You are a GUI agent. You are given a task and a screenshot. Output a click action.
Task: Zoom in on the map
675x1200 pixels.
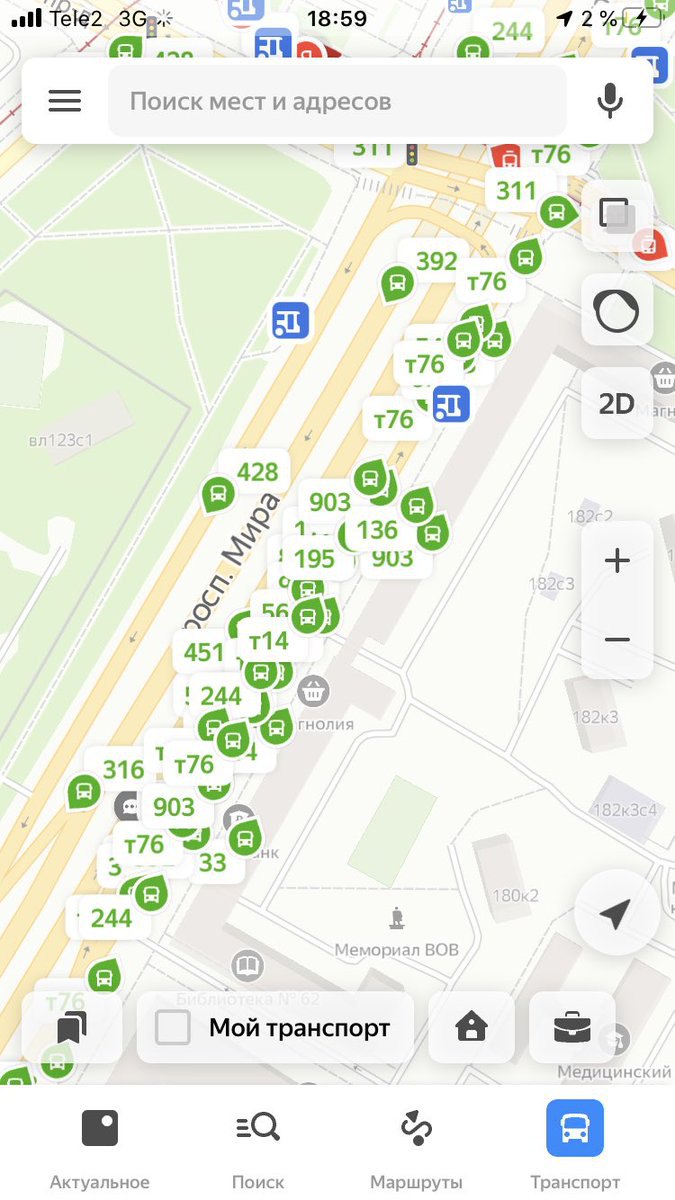617,561
